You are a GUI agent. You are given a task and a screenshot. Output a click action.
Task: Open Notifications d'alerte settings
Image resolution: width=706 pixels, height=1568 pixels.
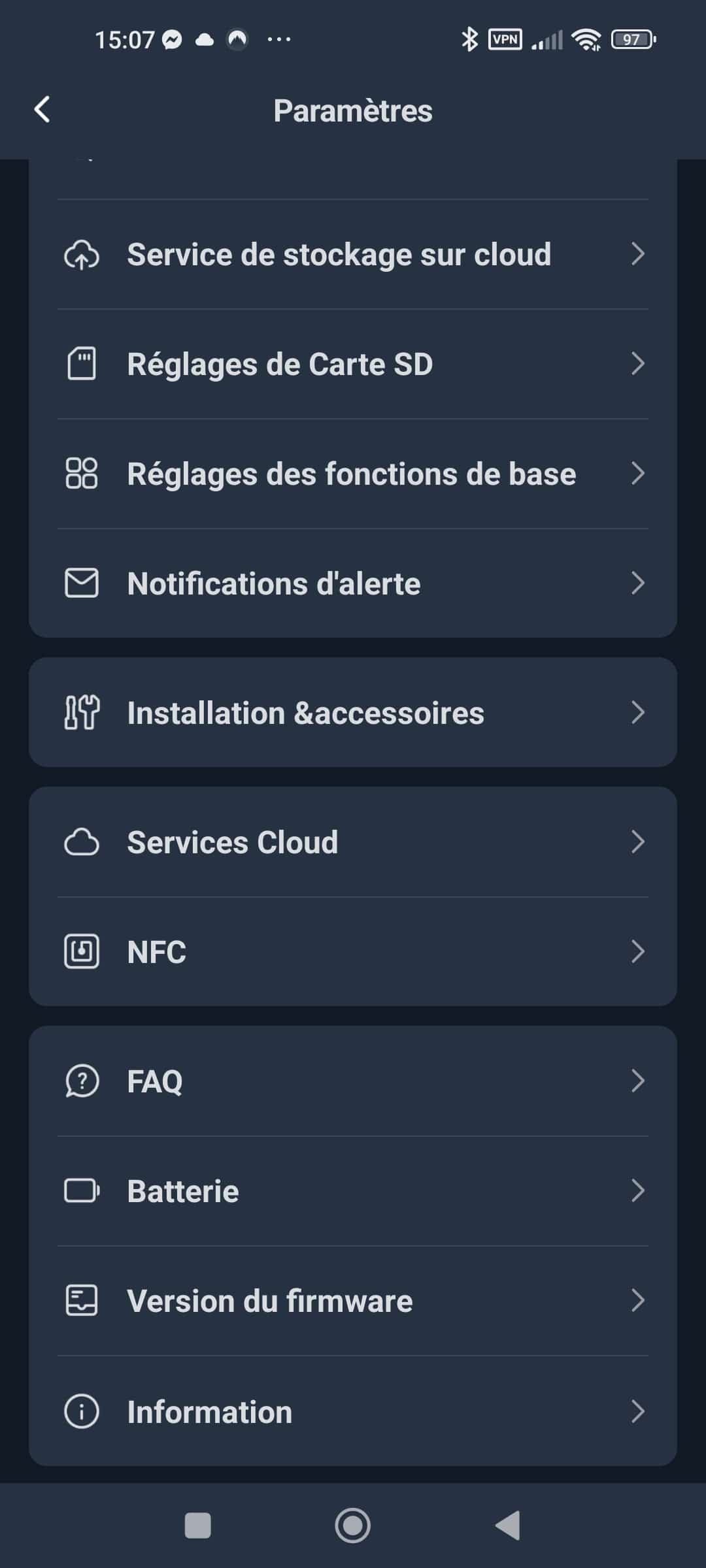pyautogui.click(x=353, y=583)
